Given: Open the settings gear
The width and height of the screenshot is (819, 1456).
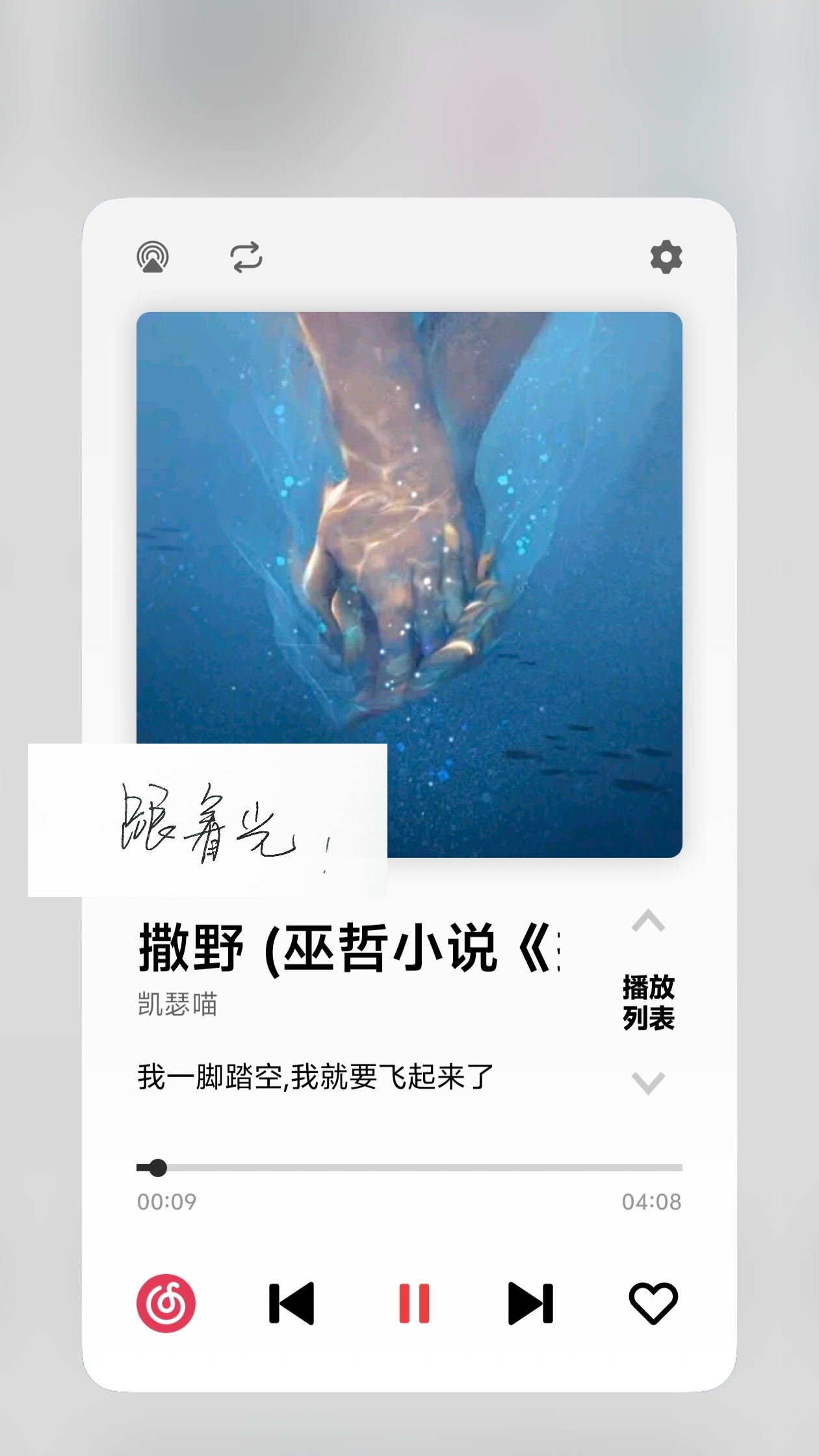Looking at the screenshot, I should pyautogui.click(x=666, y=257).
